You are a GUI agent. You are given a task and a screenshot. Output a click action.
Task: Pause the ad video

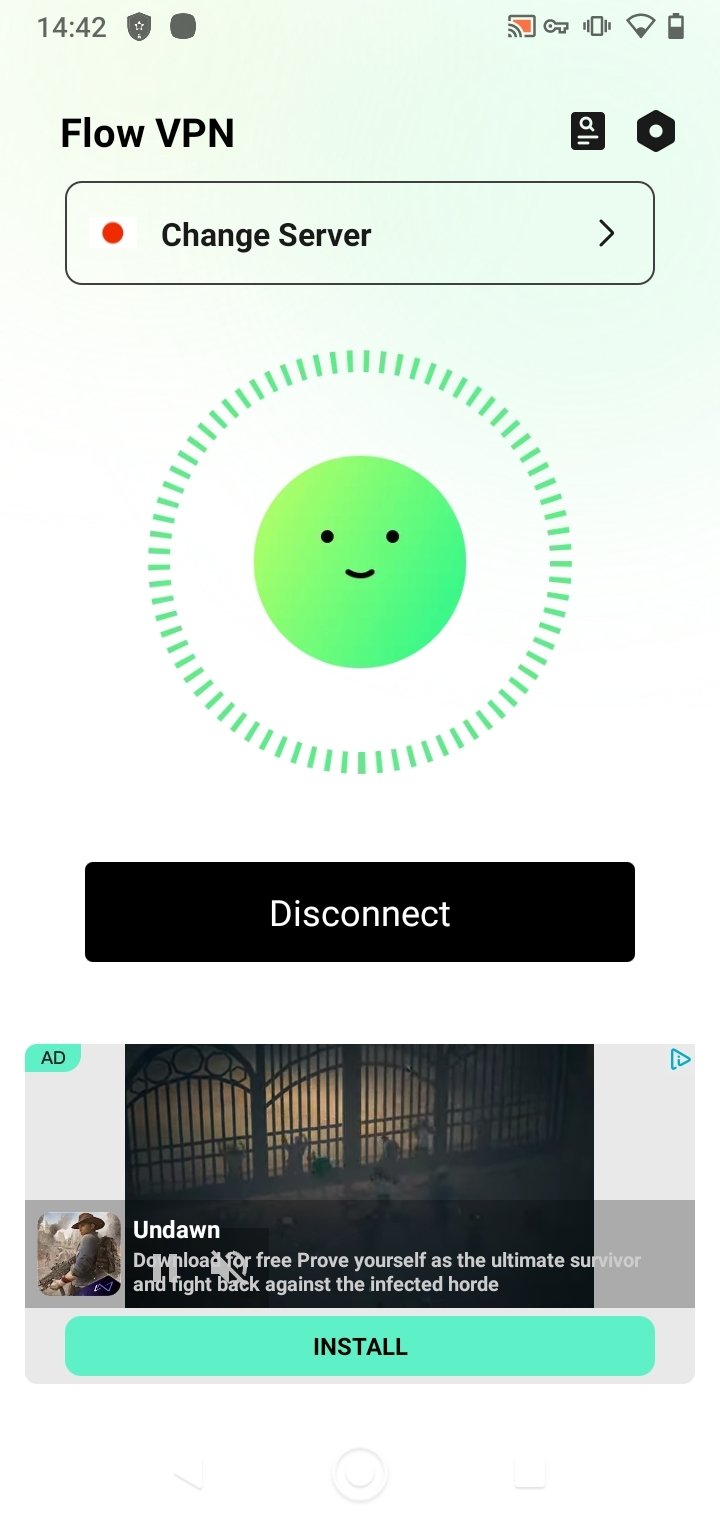coord(165,1269)
